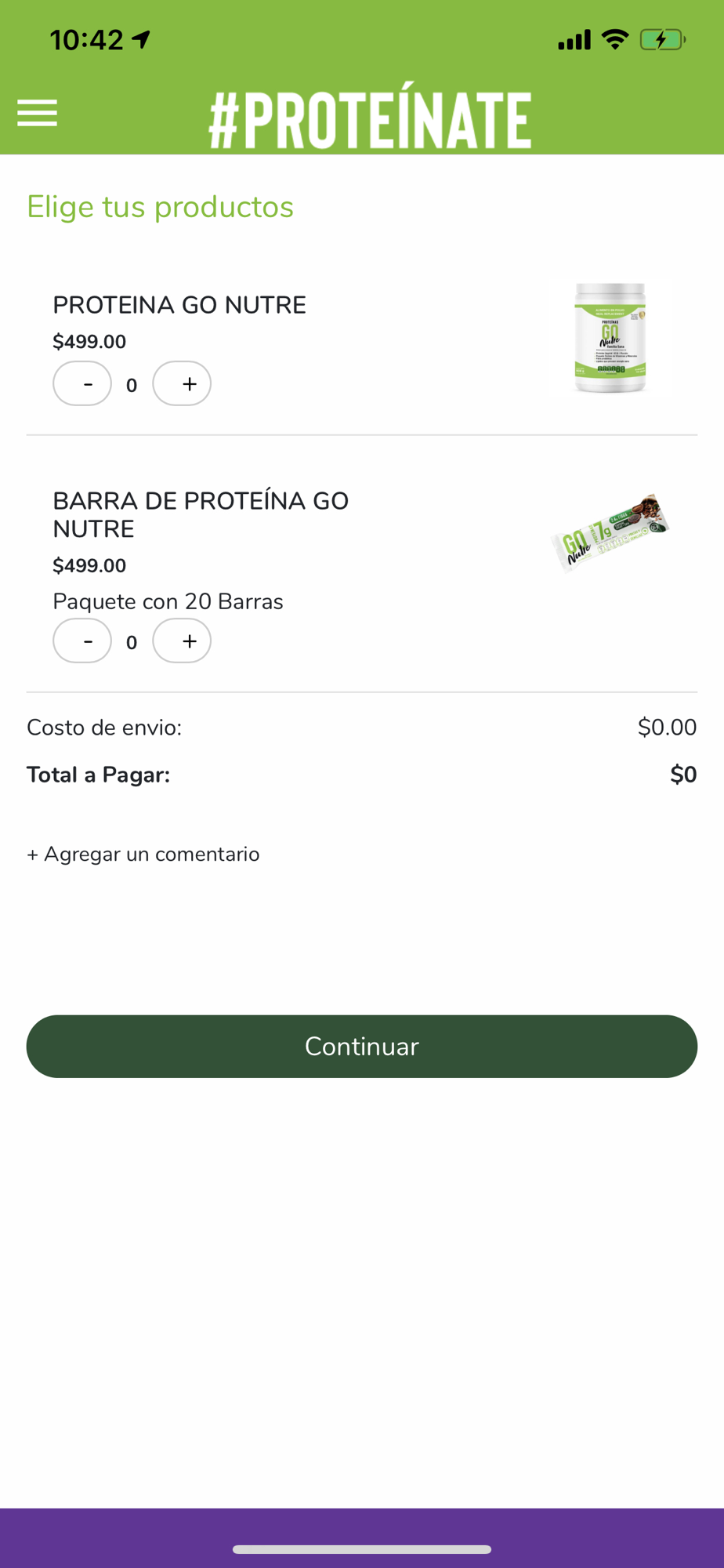Tap the Continuar button
This screenshot has height=1568, width=724.
362,1046
